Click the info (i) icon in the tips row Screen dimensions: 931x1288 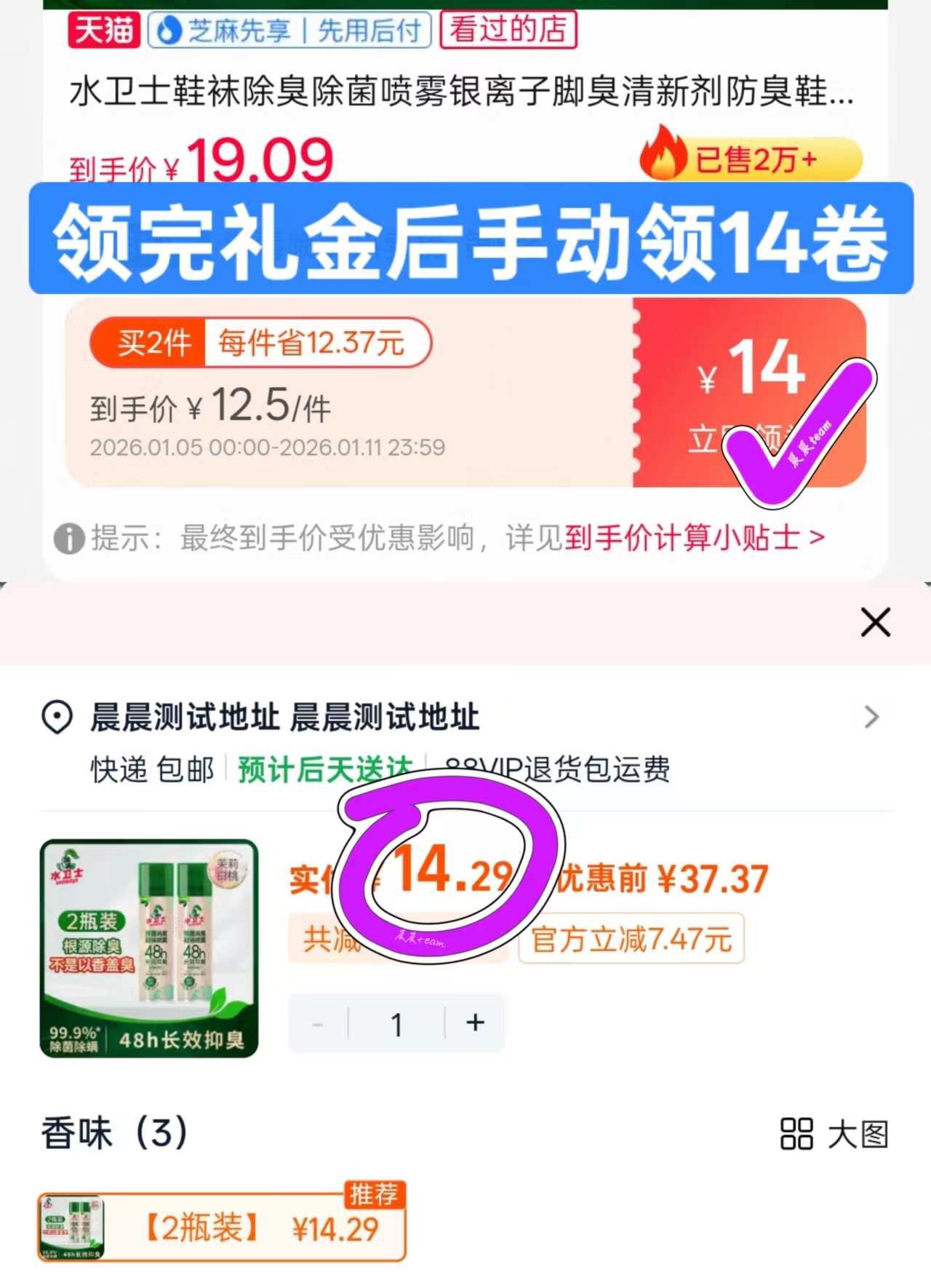coord(68,538)
